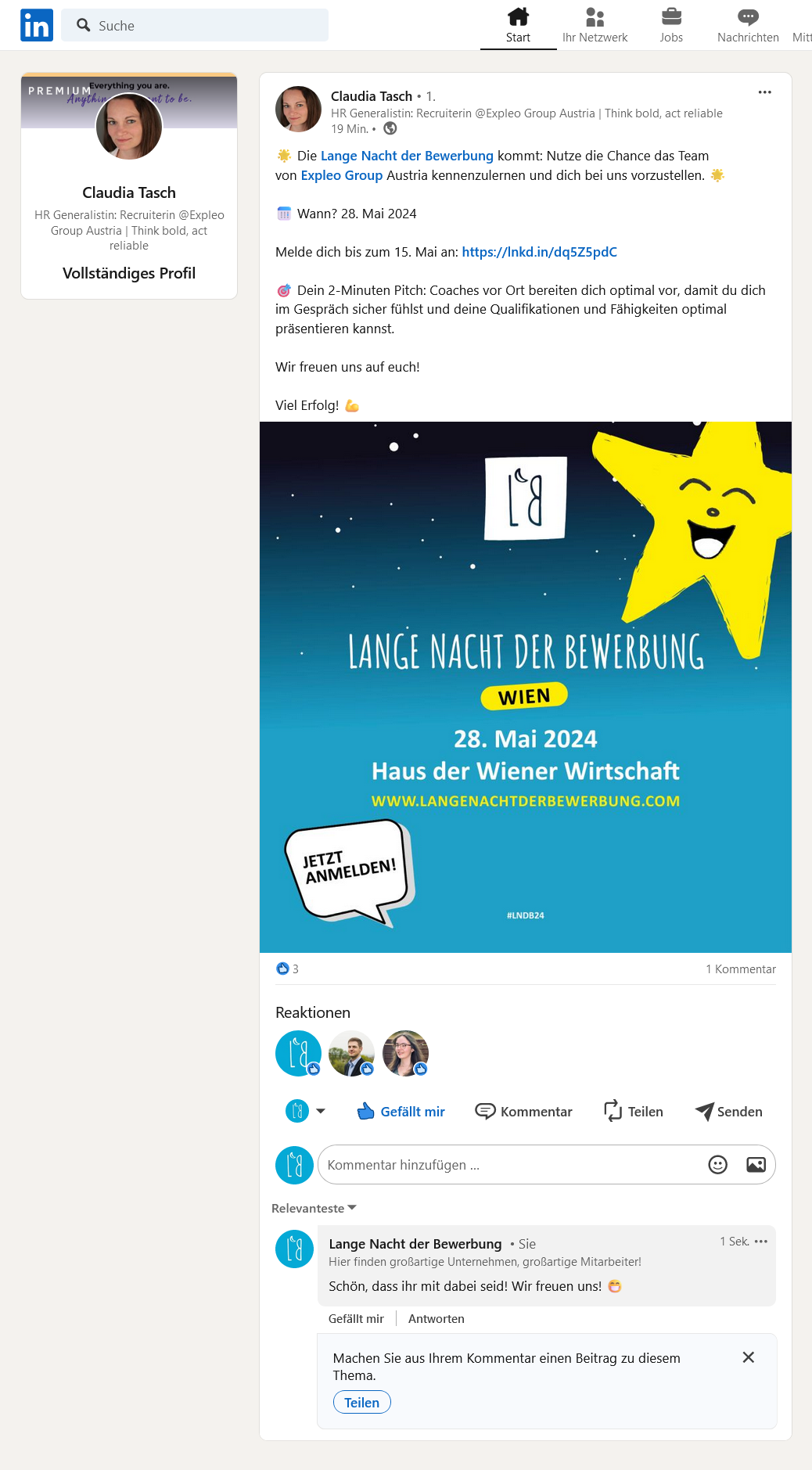Open the post's three-dot overflow menu
The height and width of the screenshot is (1470, 812).
pos(764,92)
